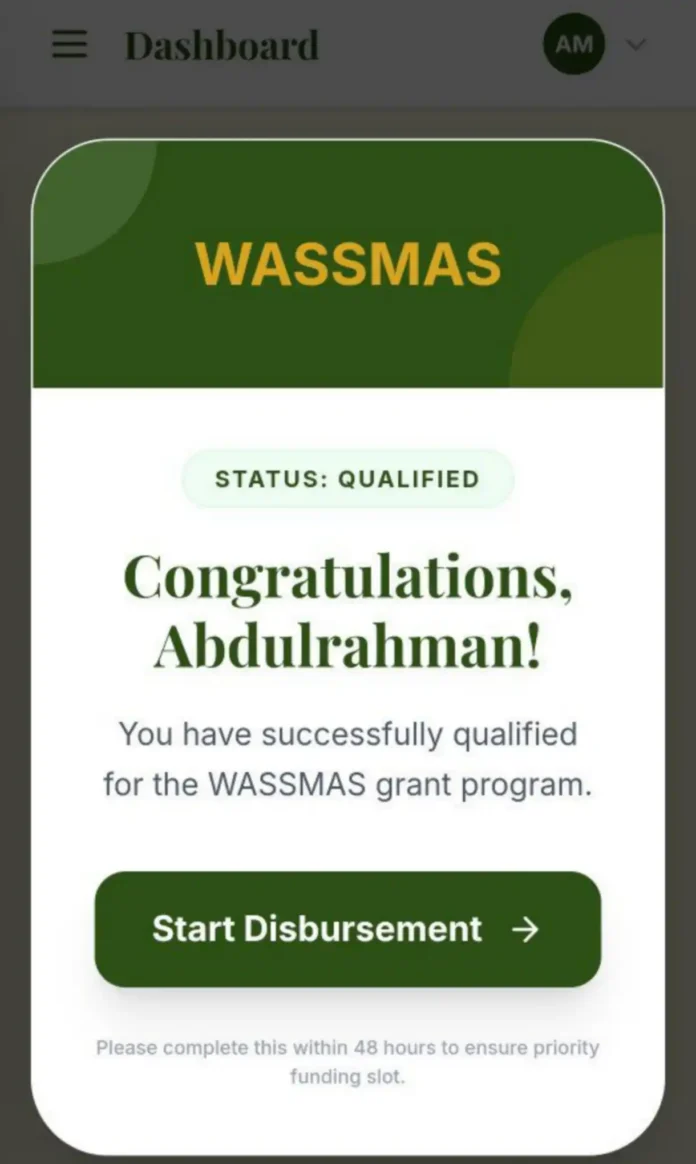This screenshot has width=696, height=1164.
Task: Open the hamburger drawer menu
Action: [x=69, y=45]
